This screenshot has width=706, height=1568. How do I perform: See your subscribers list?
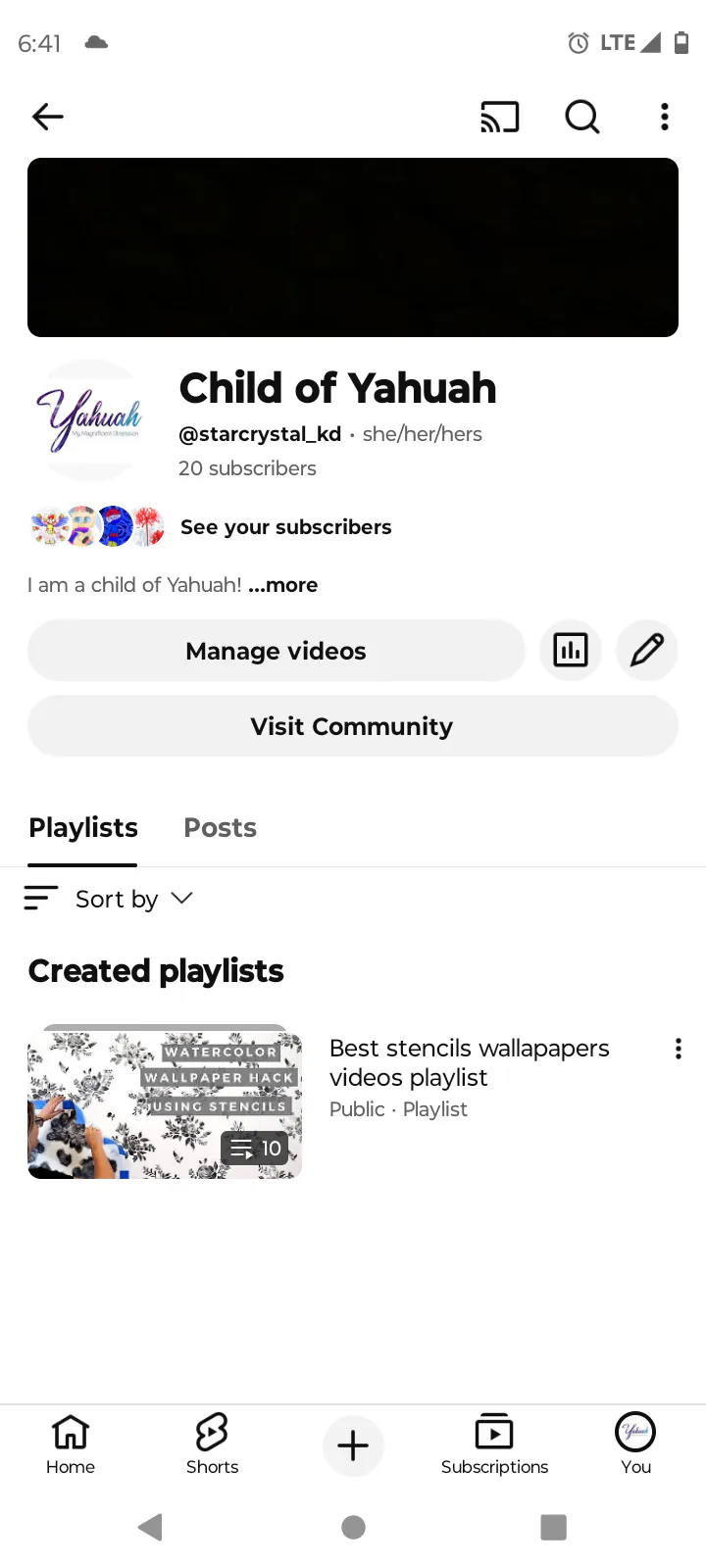285,527
